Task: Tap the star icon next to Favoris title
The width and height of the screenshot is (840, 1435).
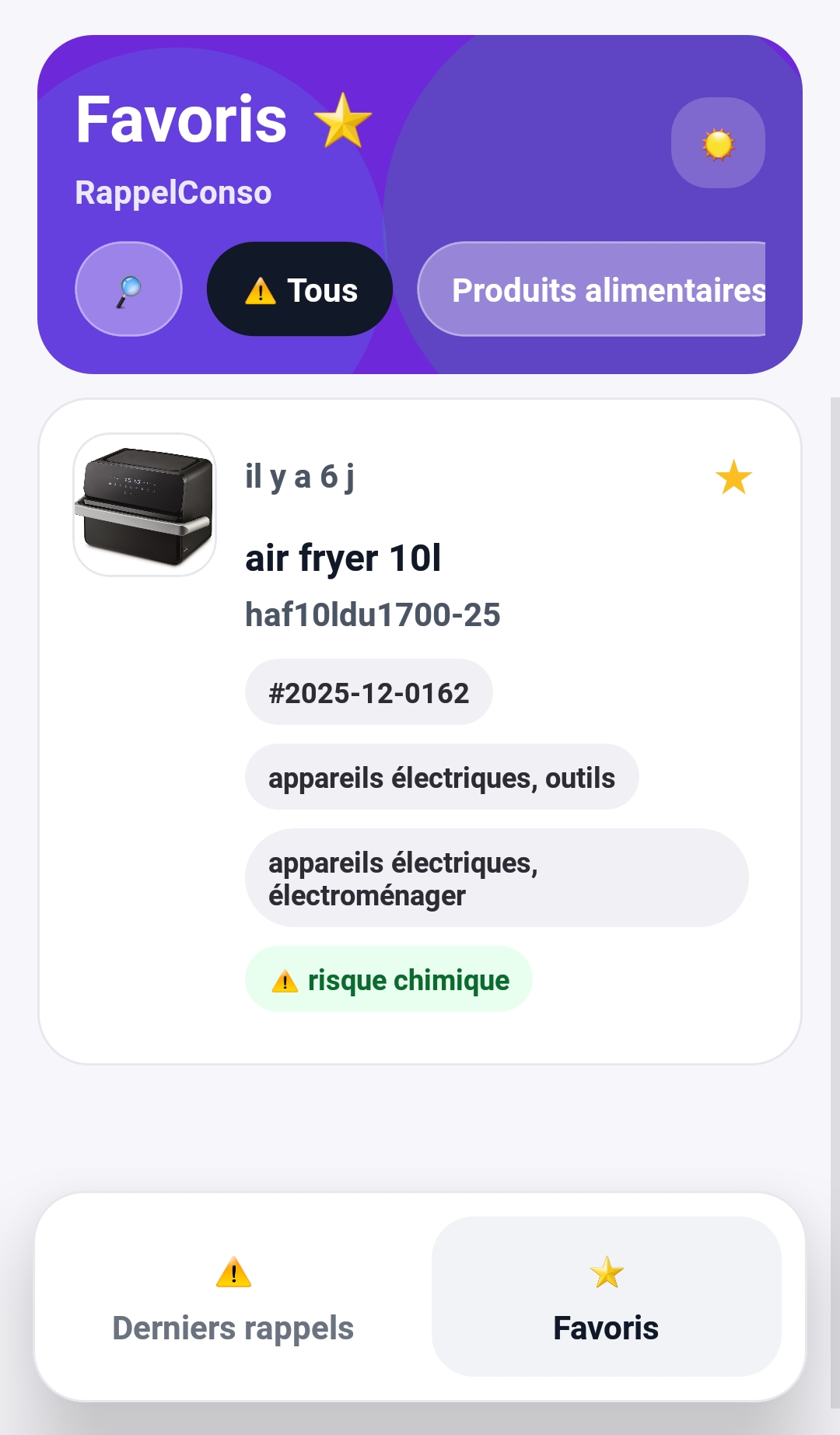Action: coord(342,118)
